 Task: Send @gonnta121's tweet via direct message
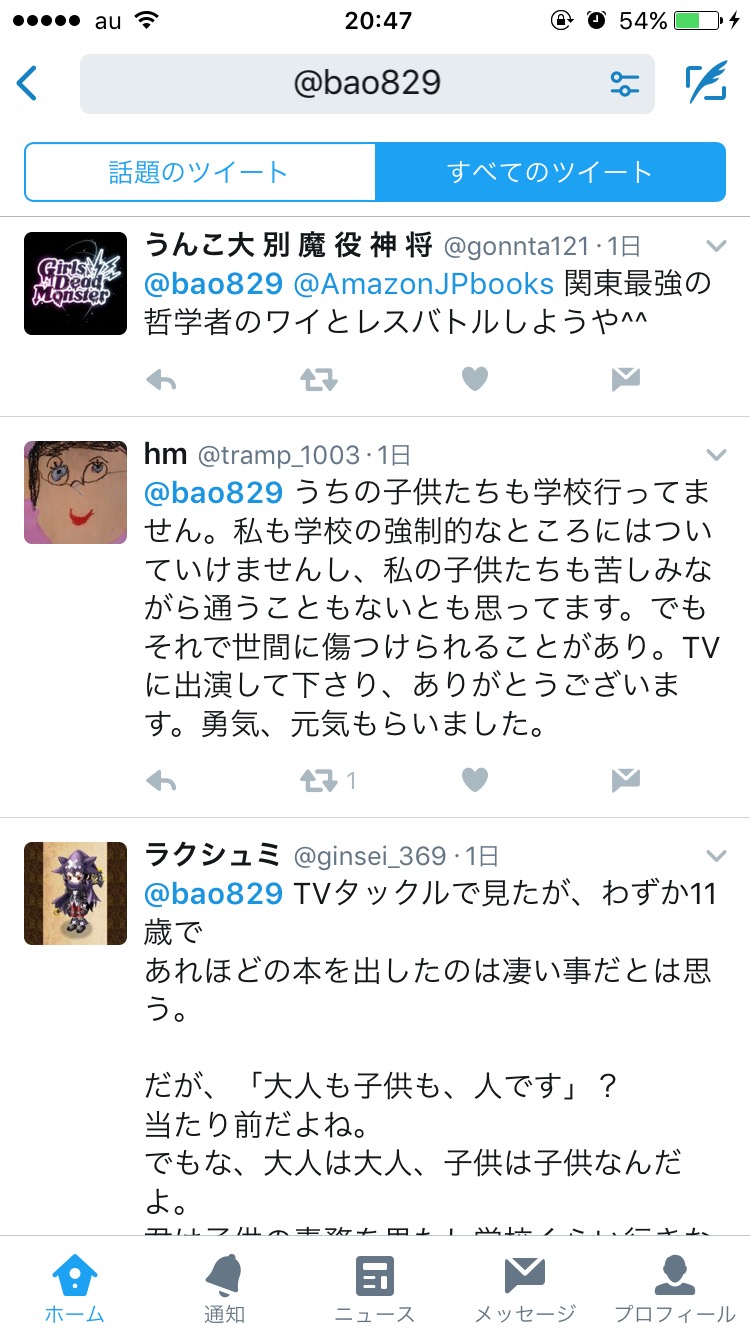(625, 379)
